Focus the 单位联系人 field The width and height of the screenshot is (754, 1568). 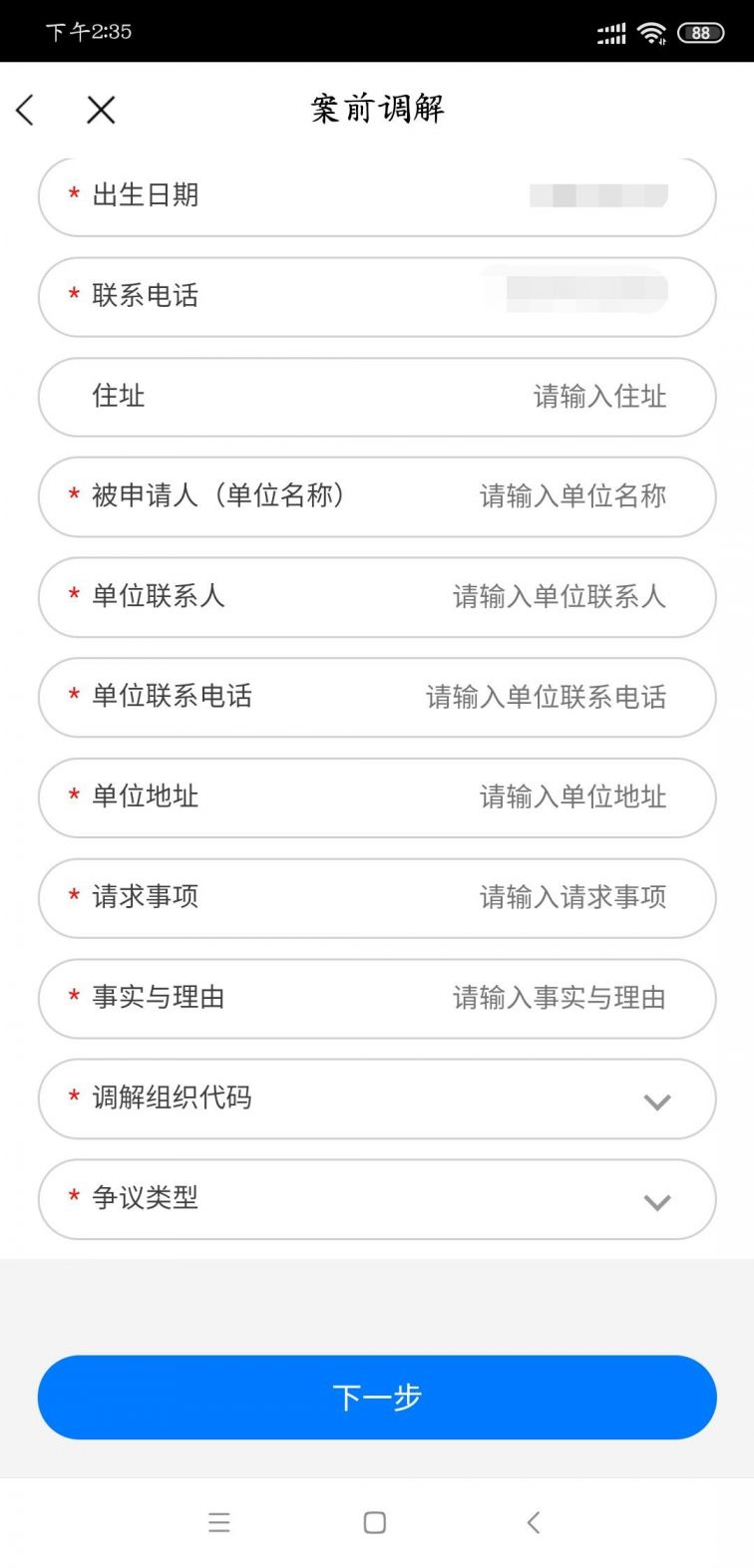click(x=377, y=597)
